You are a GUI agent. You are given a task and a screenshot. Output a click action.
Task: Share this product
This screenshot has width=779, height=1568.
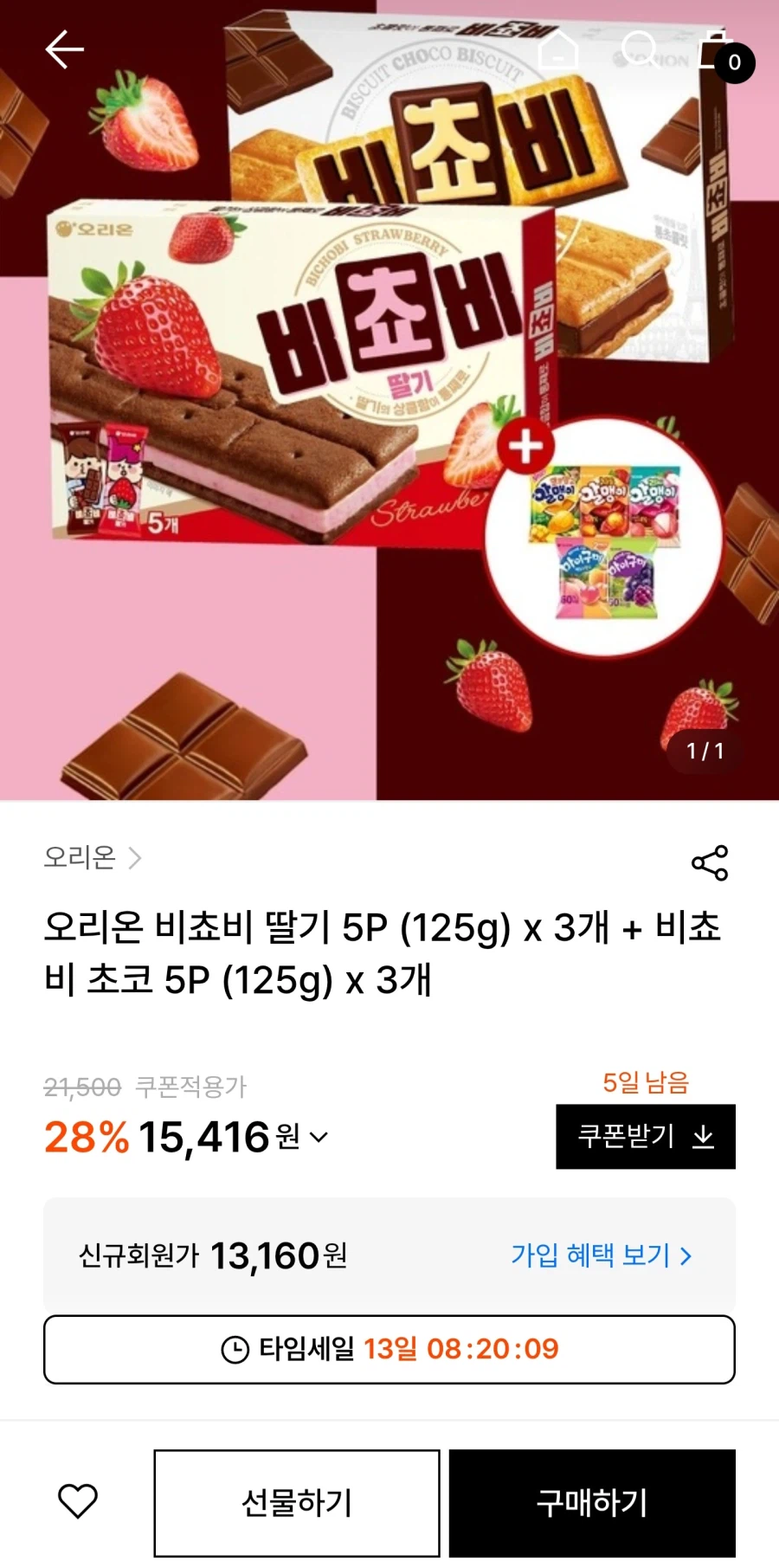click(710, 863)
